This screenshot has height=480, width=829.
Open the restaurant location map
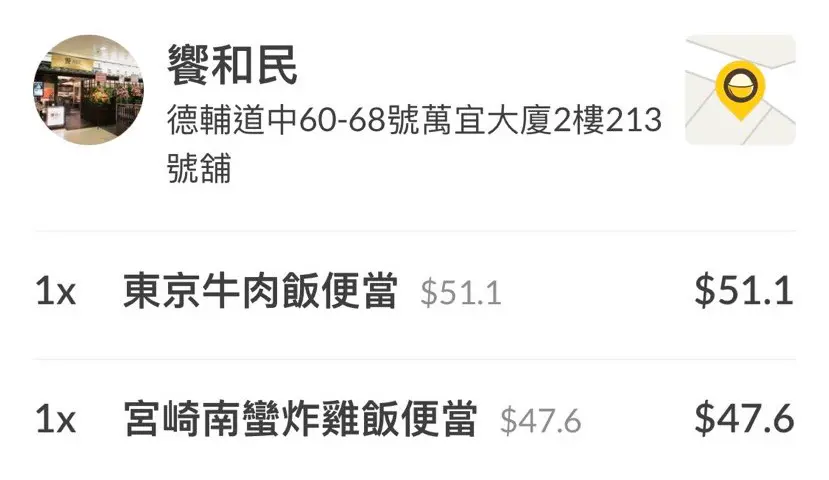[740, 90]
